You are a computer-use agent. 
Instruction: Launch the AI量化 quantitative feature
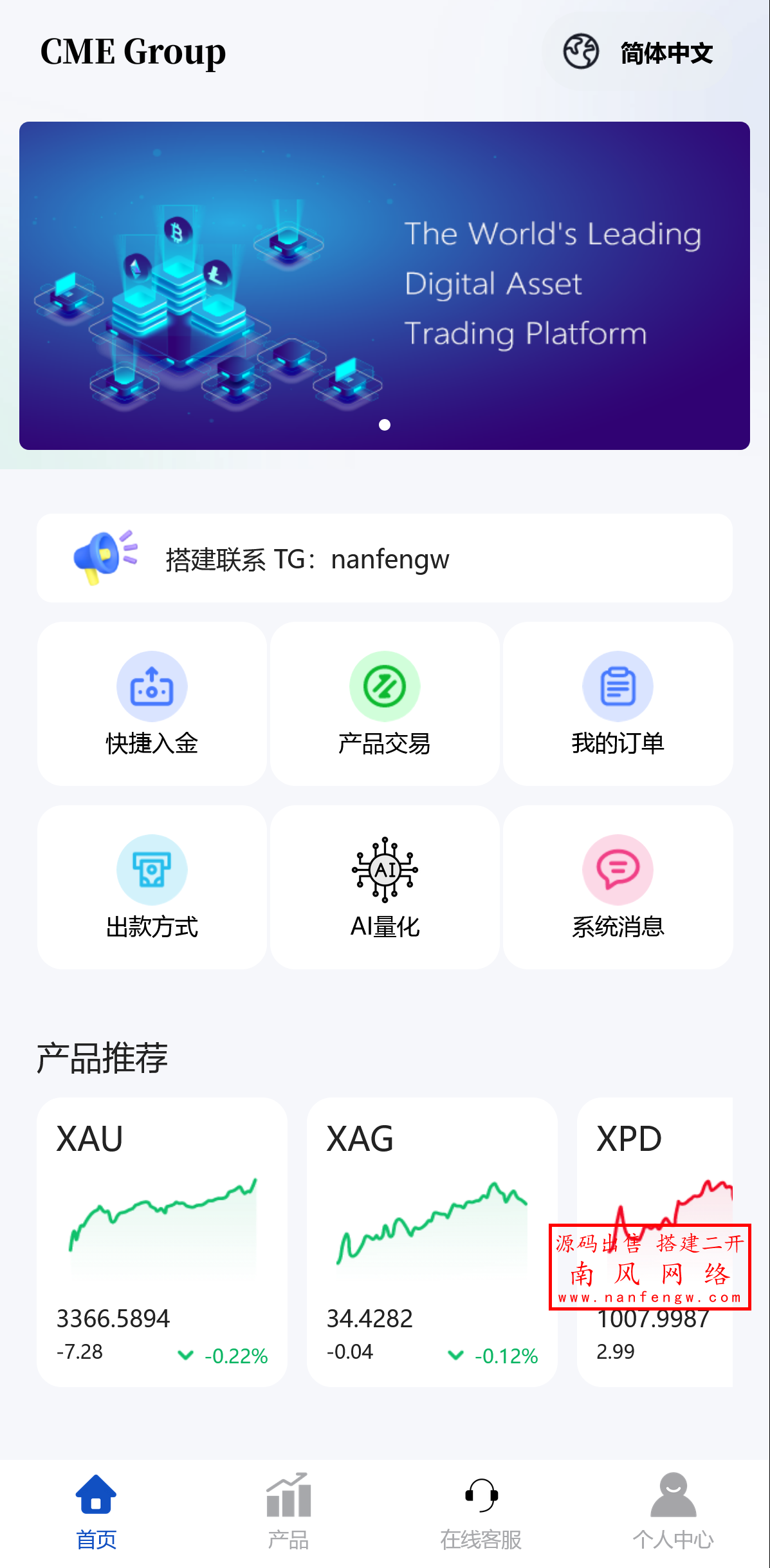(384, 870)
